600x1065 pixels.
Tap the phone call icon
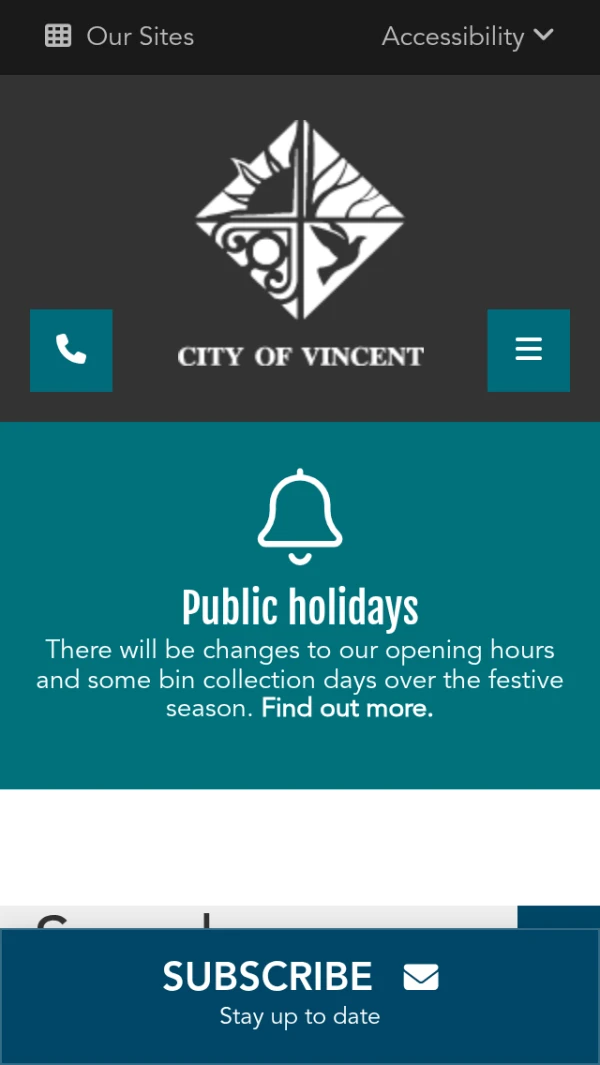click(71, 350)
